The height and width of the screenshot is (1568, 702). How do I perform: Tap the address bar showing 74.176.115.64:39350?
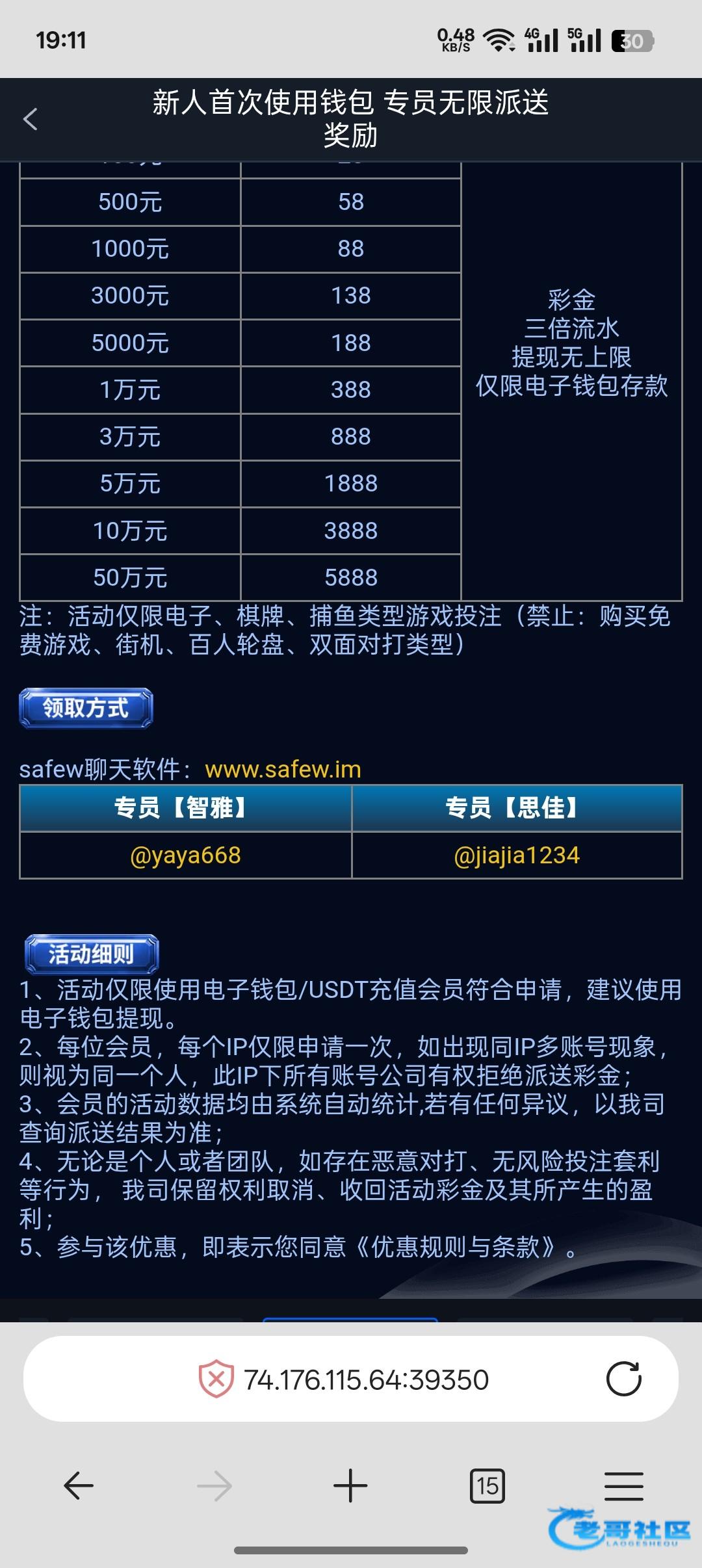366,1379
